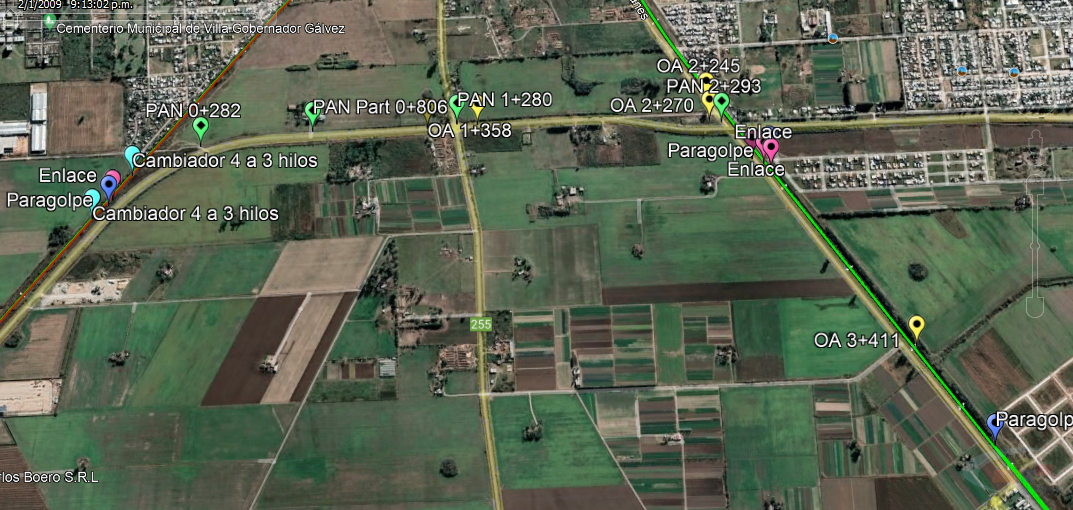Open Cementerio Municipal de Villa Gobernador Gálvez place
The image size is (1073, 510).
coord(50,21)
